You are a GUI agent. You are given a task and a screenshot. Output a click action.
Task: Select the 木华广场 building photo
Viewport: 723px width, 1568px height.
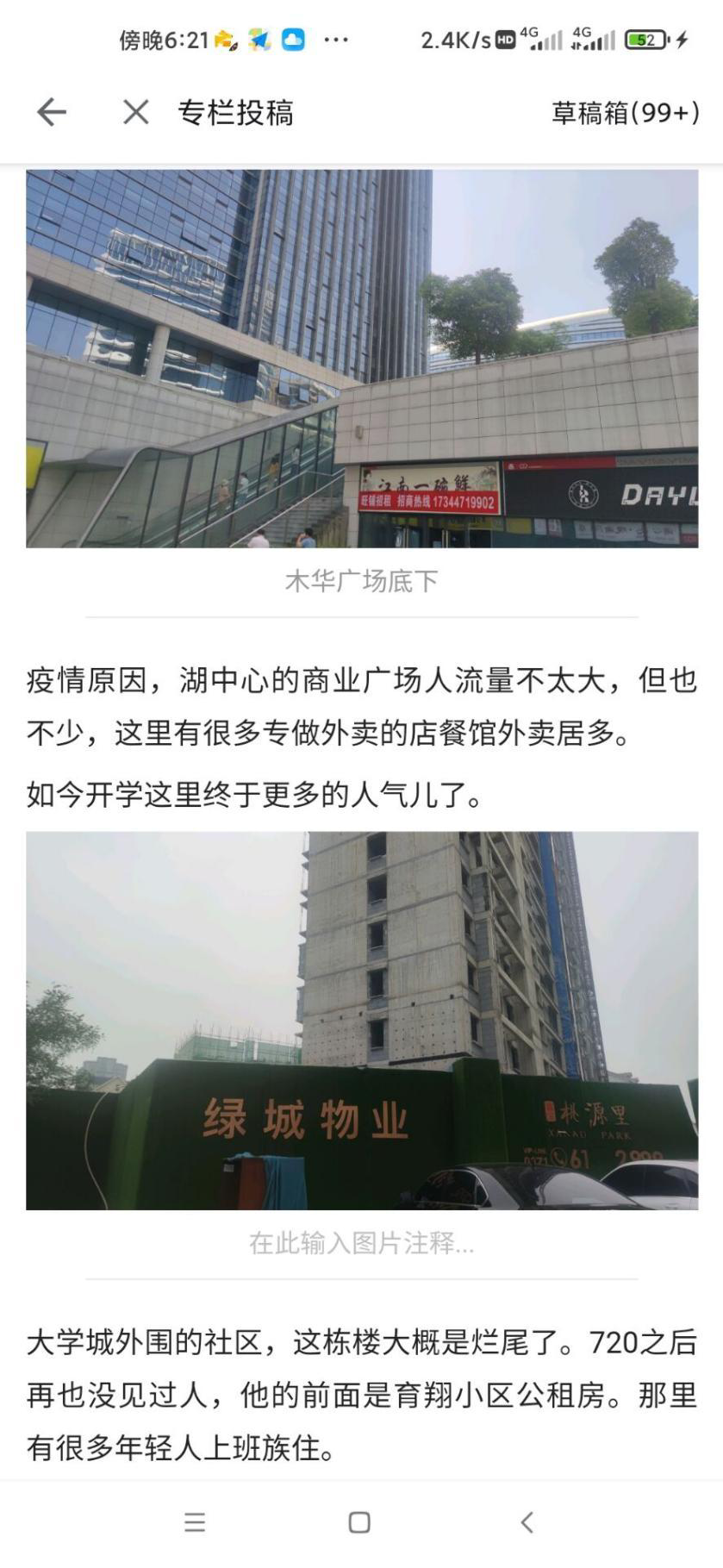tap(361, 358)
